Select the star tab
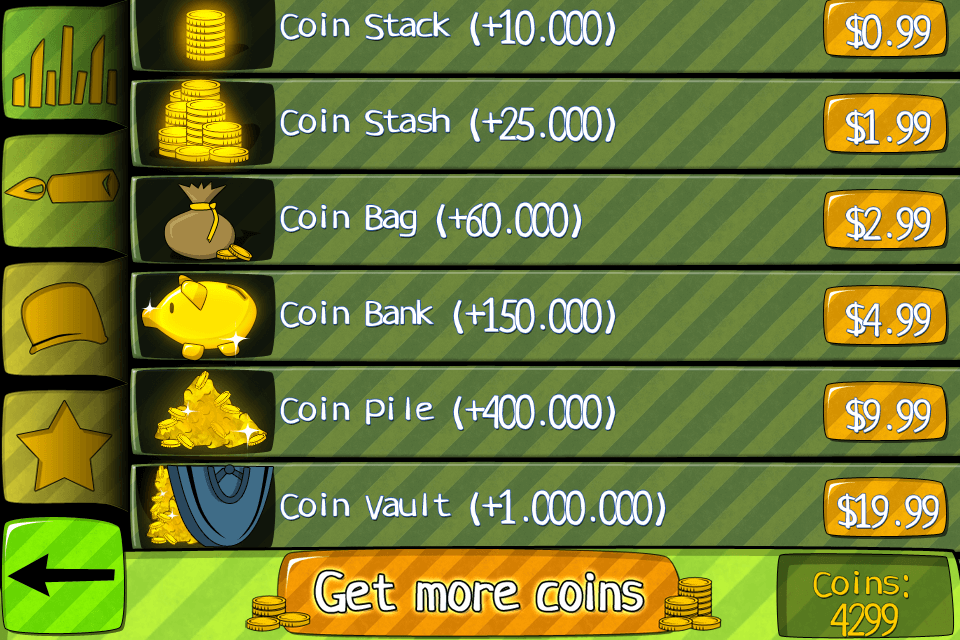The width and height of the screenshot is (960, 640). tap(63, 445)
